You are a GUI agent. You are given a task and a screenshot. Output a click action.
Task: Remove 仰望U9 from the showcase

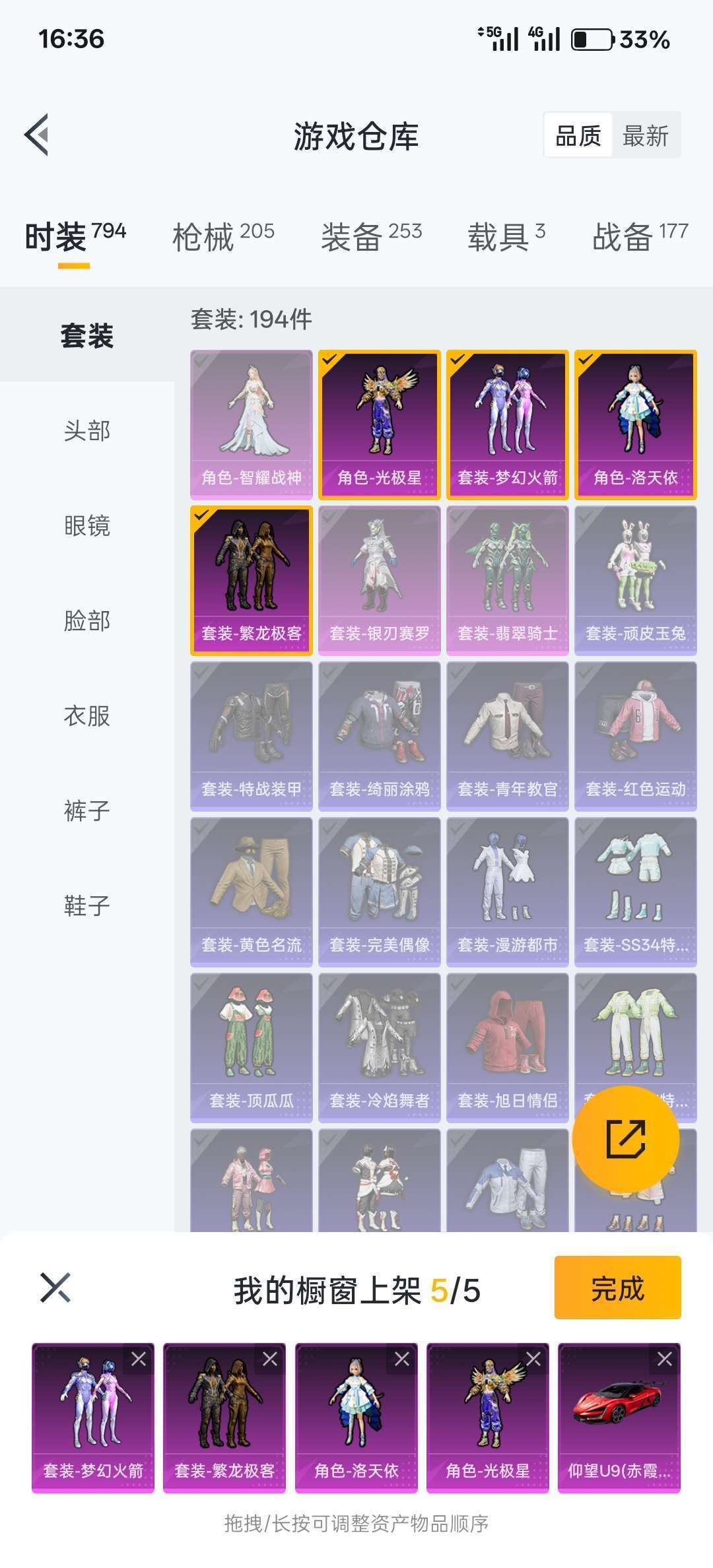(665, 1359)
